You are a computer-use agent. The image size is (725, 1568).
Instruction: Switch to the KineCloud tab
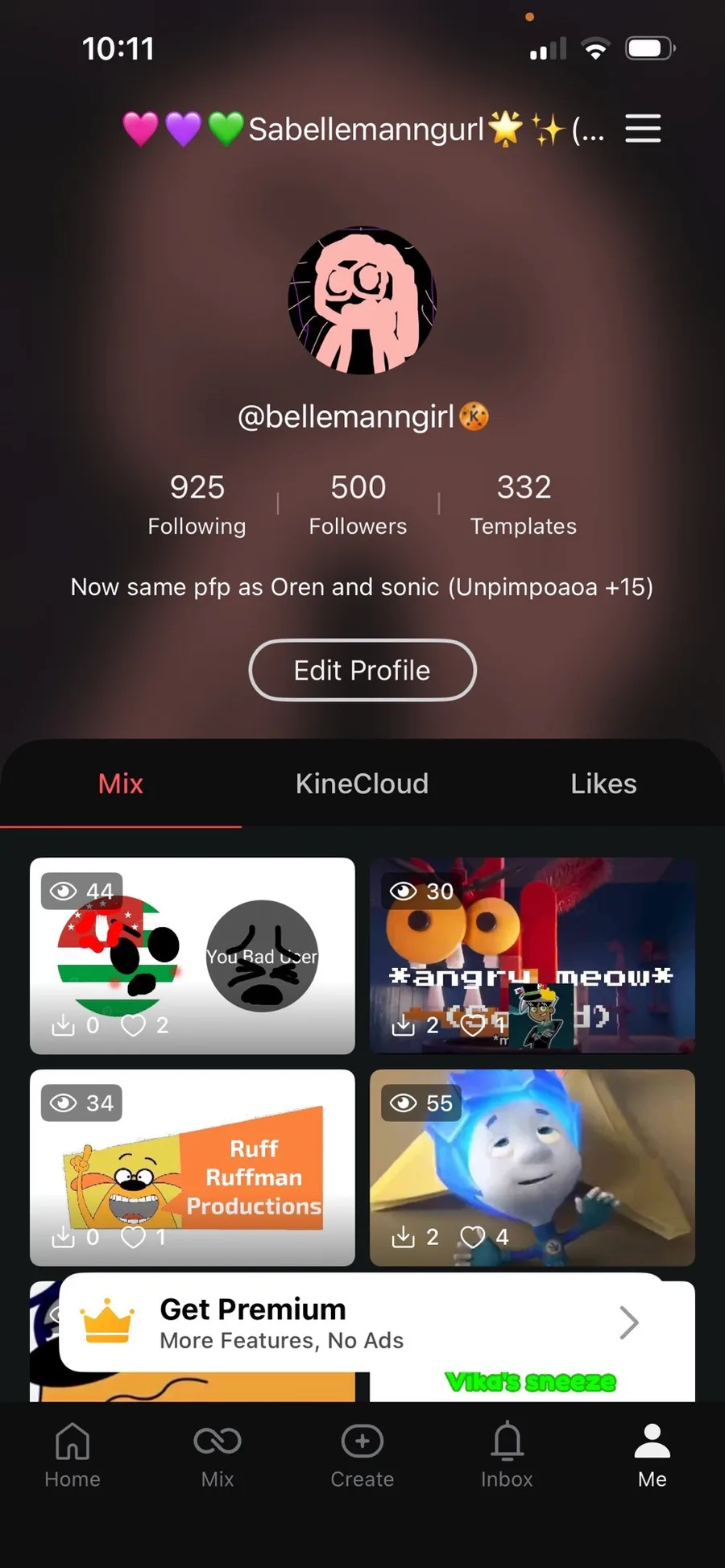click(362, 784)
